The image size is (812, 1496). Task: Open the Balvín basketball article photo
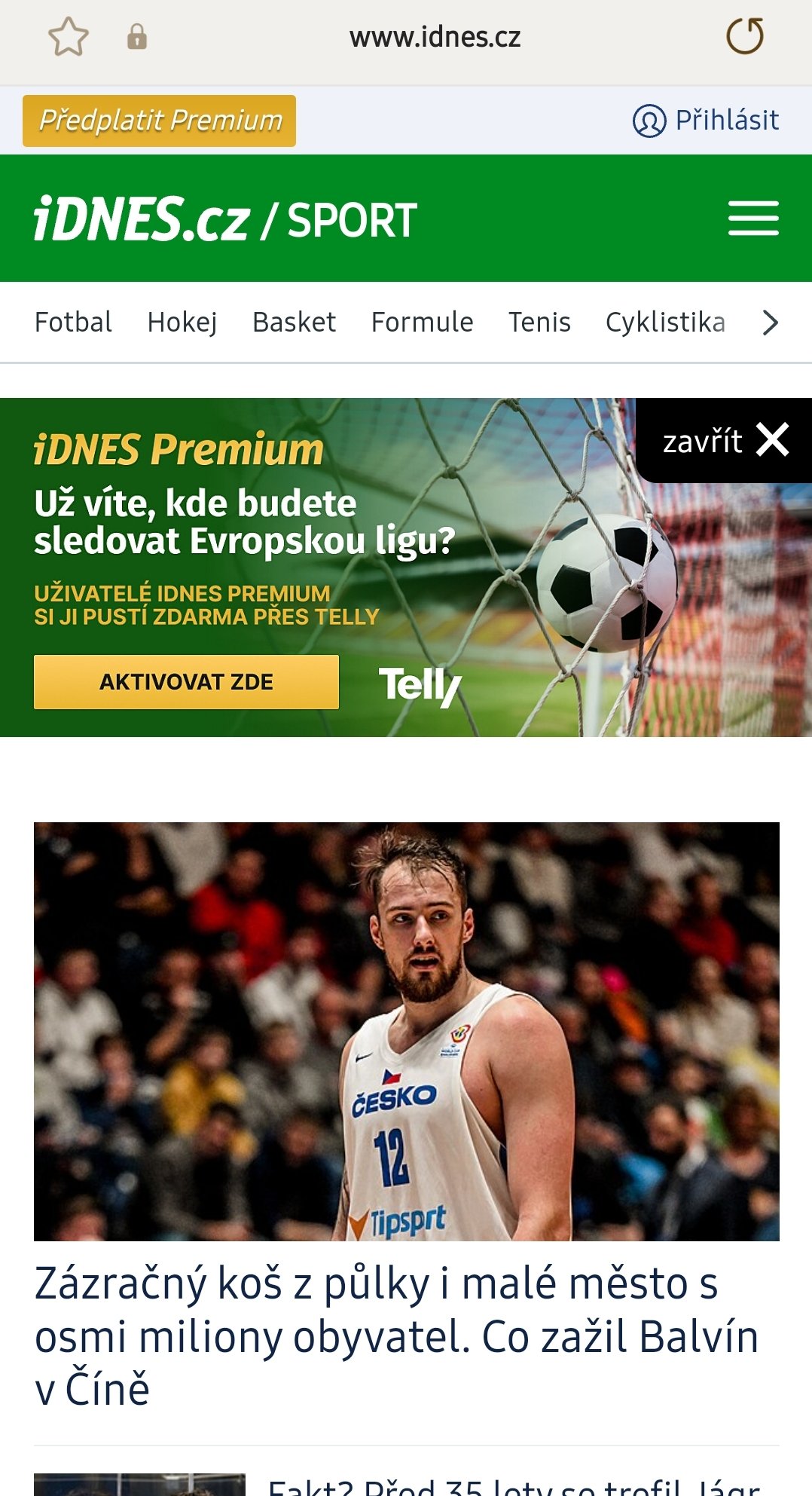point(406,1031)
